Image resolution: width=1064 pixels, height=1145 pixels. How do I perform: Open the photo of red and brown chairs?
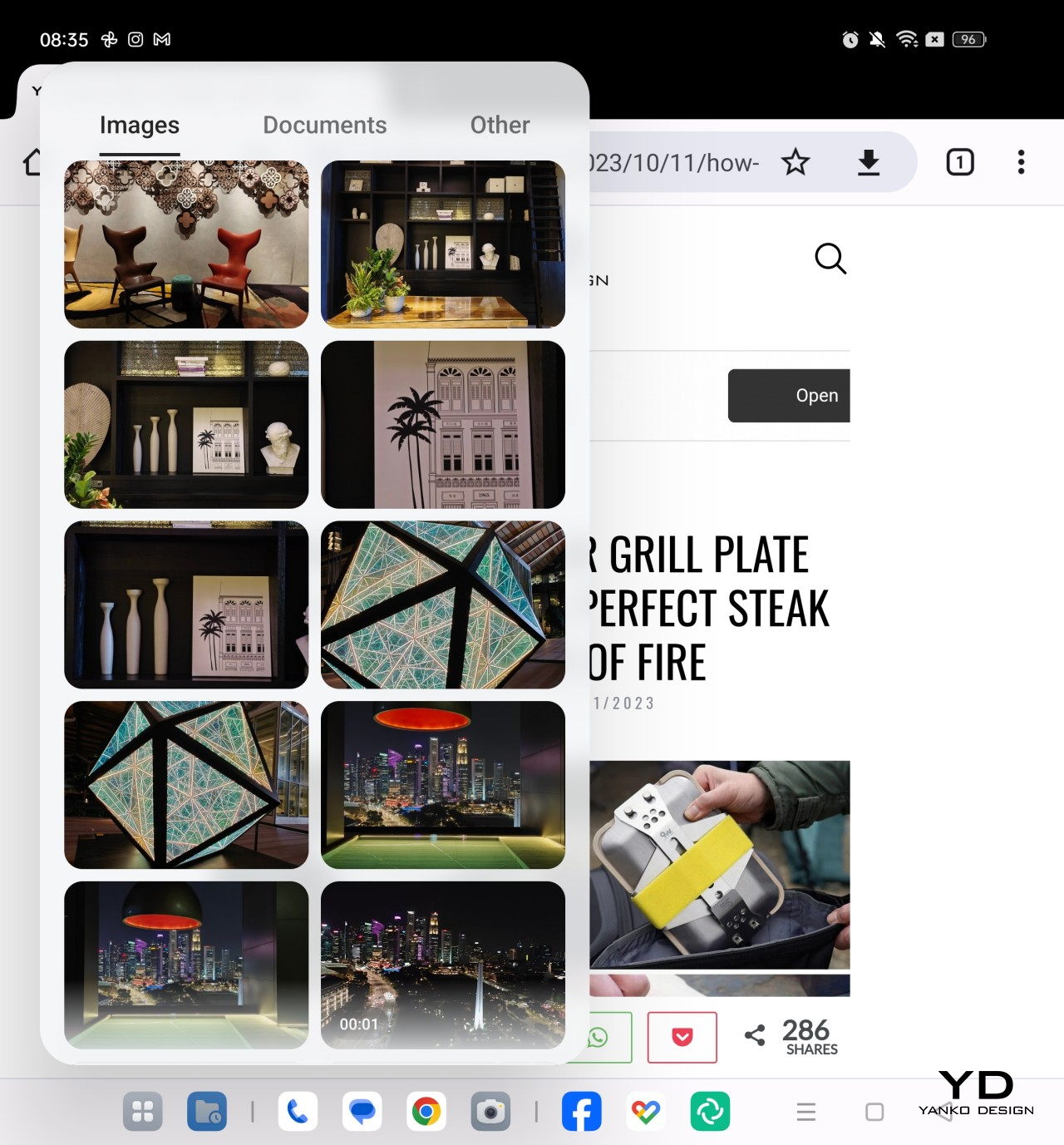[x=186, y=244]
